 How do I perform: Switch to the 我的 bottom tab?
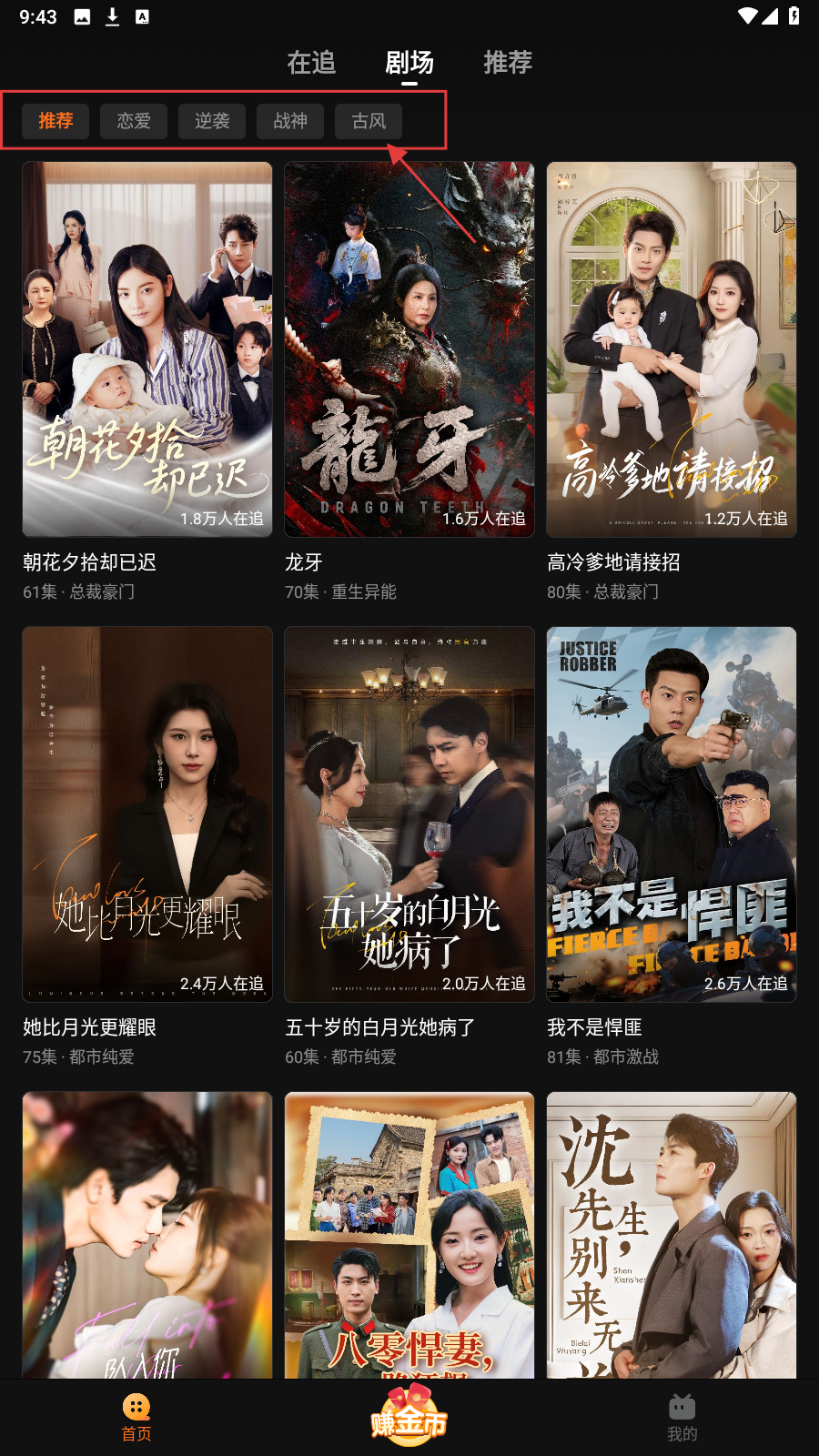click(682, 1418)
